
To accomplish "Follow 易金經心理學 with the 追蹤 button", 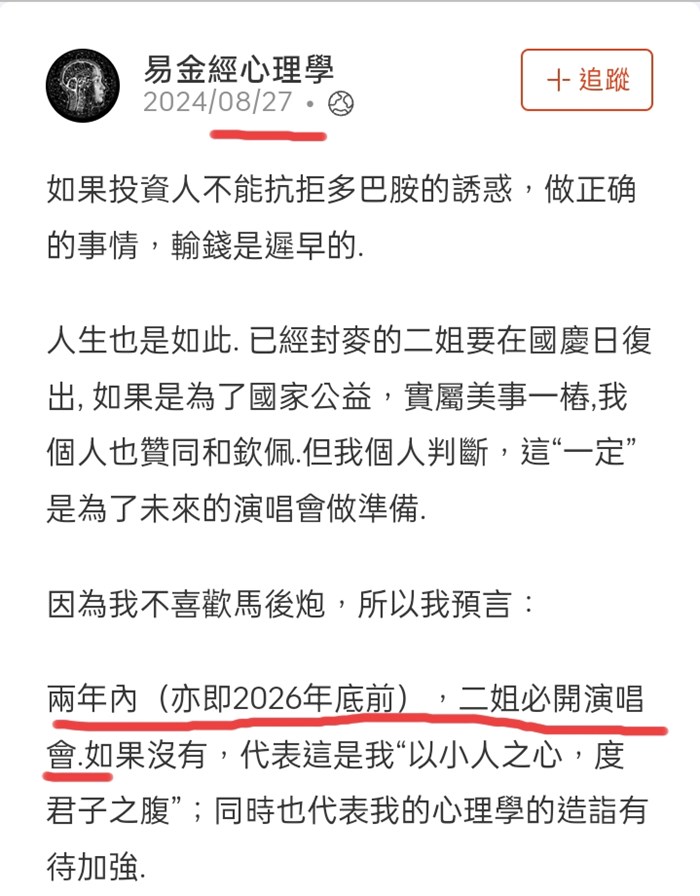I will [587, 81].
